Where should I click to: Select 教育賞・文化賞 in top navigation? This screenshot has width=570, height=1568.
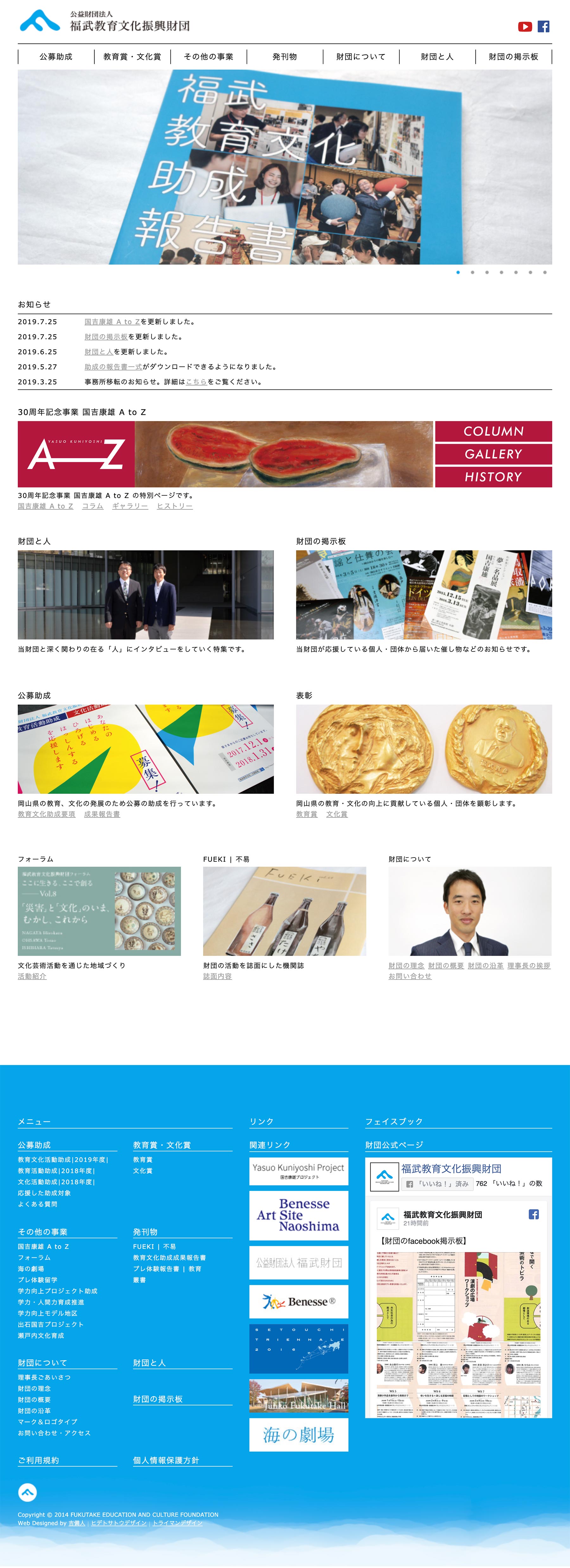132,57
